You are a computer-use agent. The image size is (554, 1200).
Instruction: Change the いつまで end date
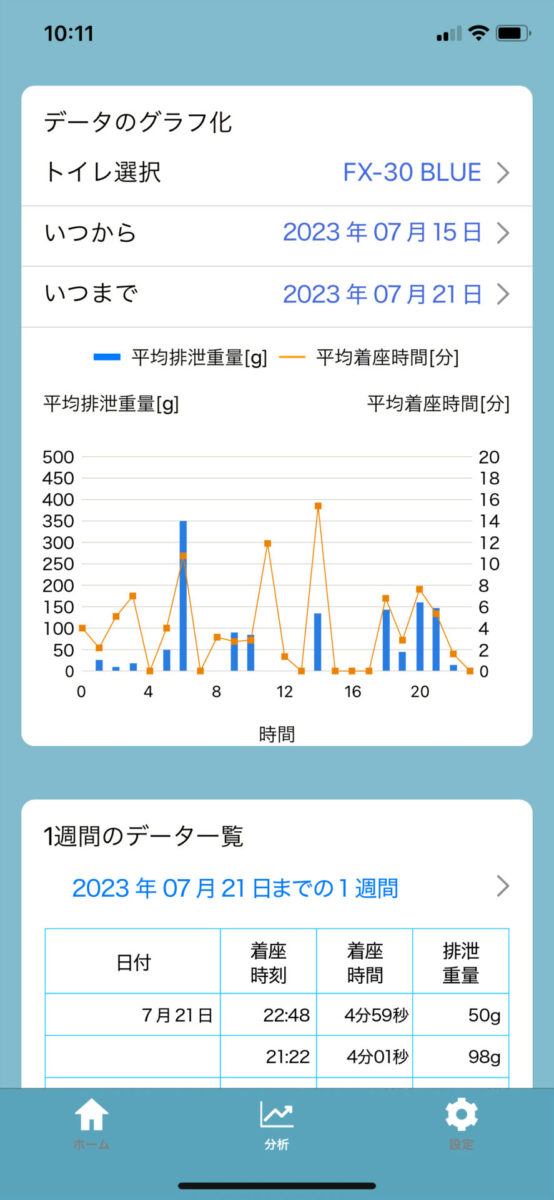tap(277, 295)
